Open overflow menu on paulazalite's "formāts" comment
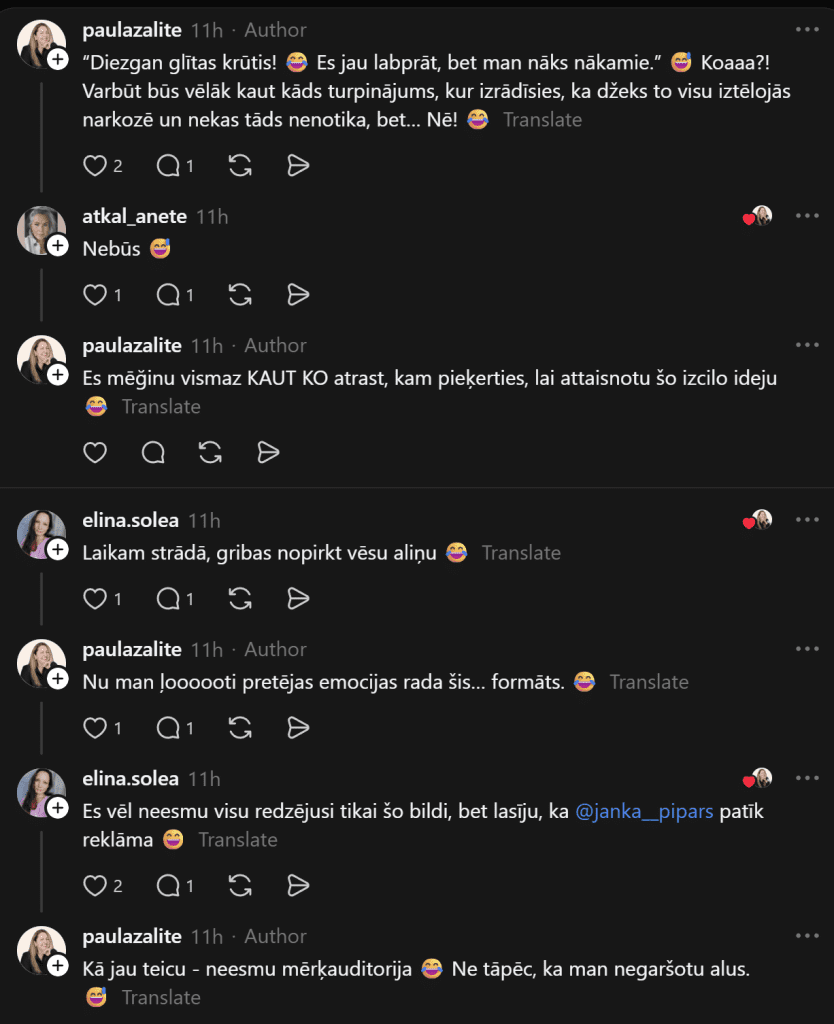 (x=806, y=649)
